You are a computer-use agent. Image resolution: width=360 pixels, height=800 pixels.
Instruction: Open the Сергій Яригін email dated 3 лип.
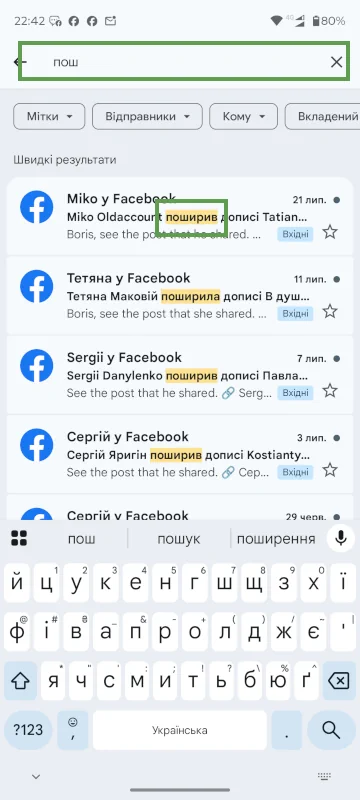(x=179, y=453)
